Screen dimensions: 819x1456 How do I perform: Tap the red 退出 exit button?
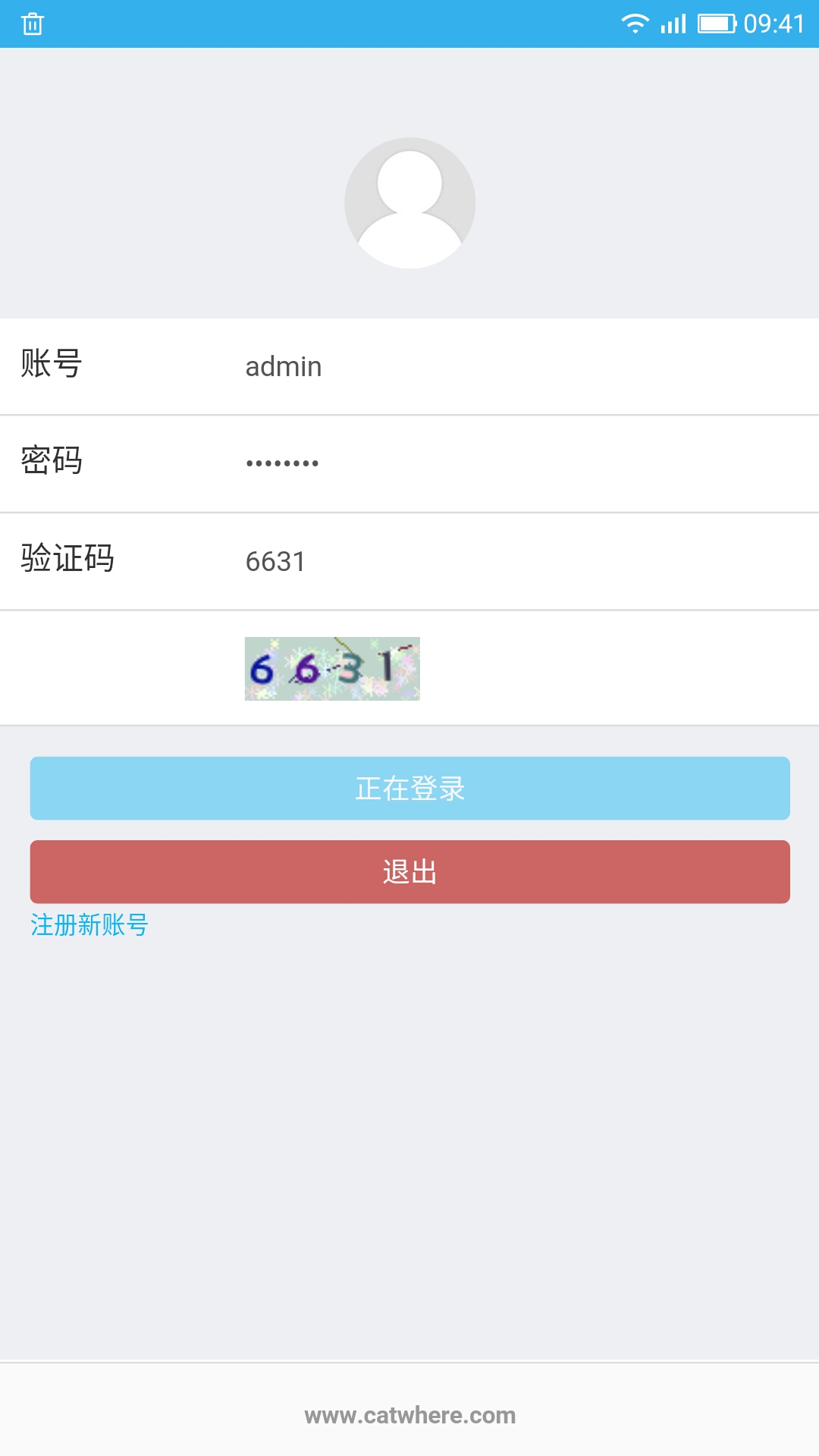tap(409, 871)
